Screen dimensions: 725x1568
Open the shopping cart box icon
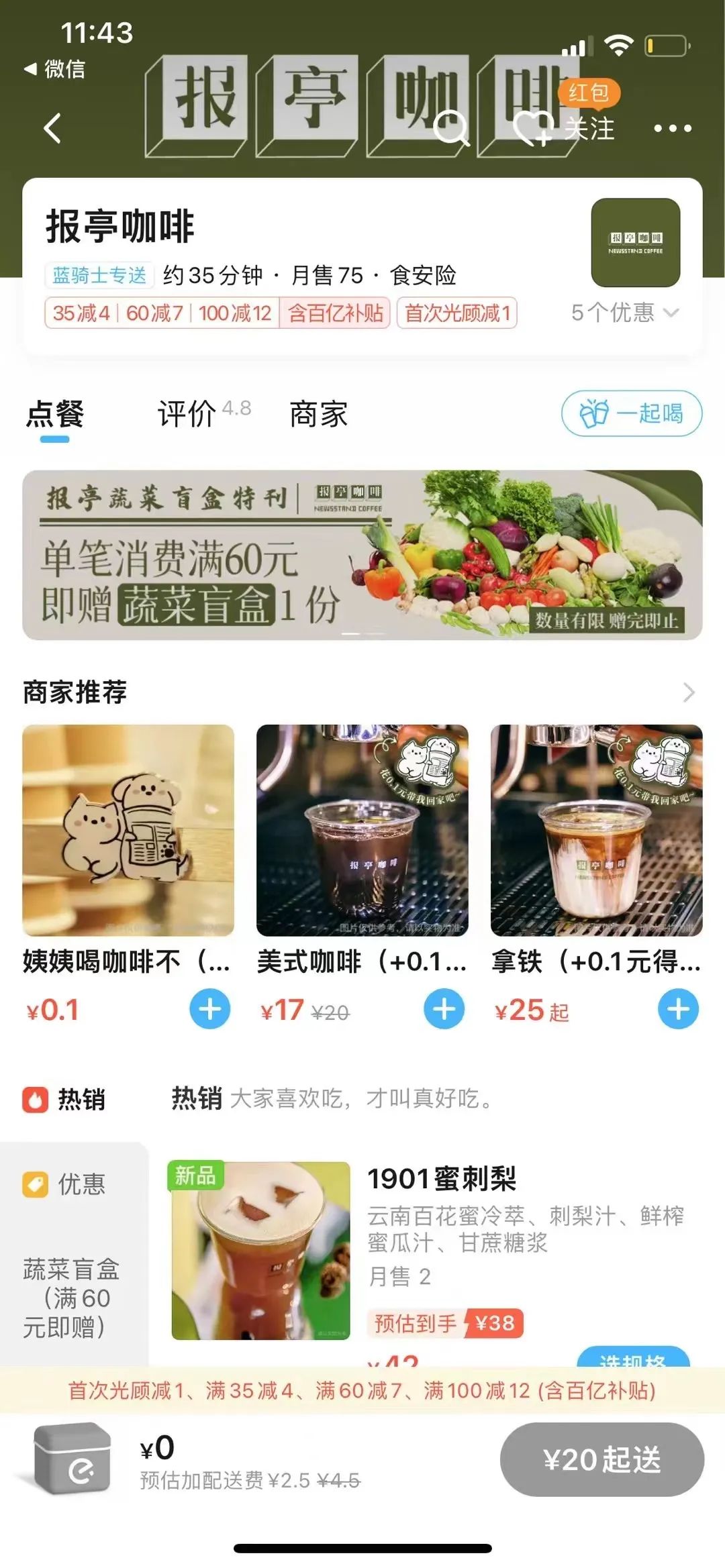tap(72, 1460)
